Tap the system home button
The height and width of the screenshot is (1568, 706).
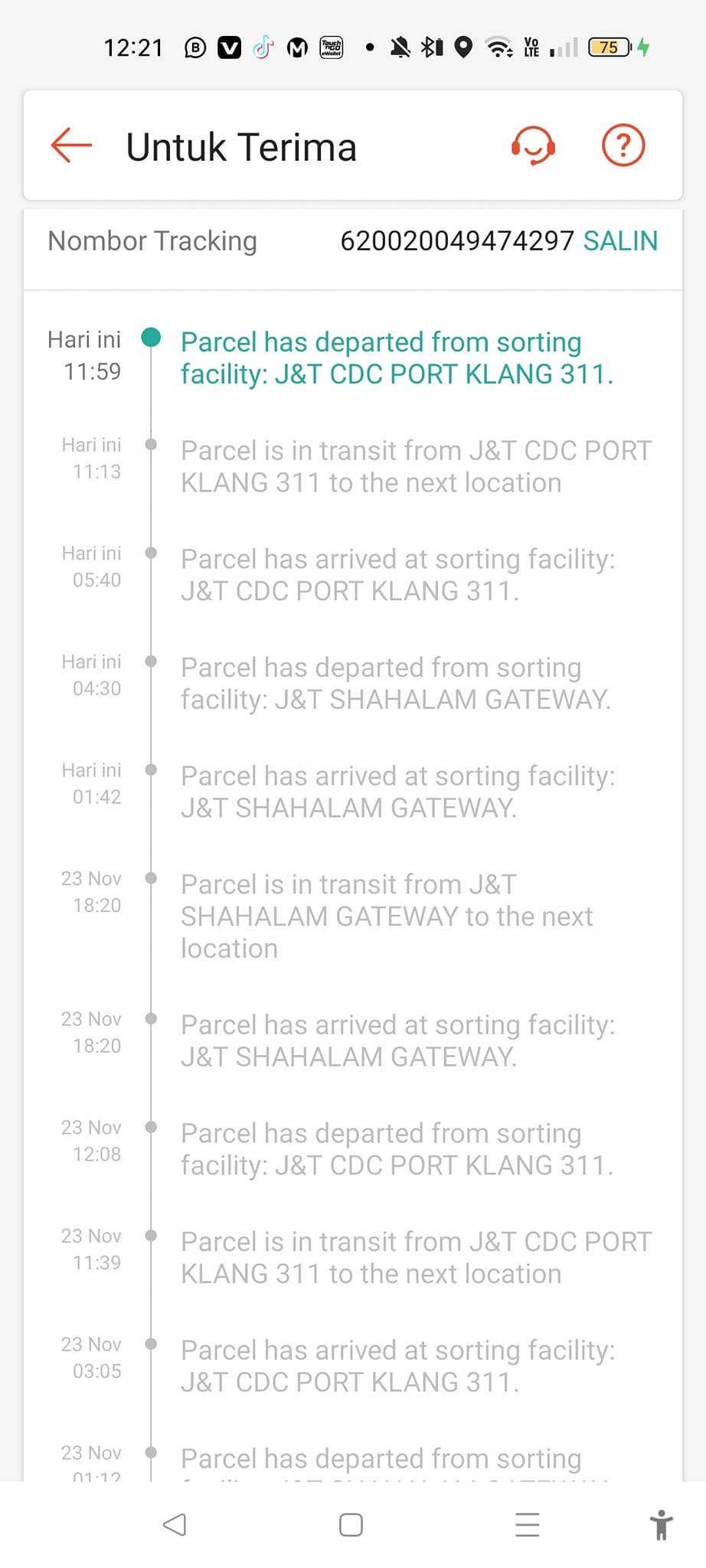coord(351,1524)
